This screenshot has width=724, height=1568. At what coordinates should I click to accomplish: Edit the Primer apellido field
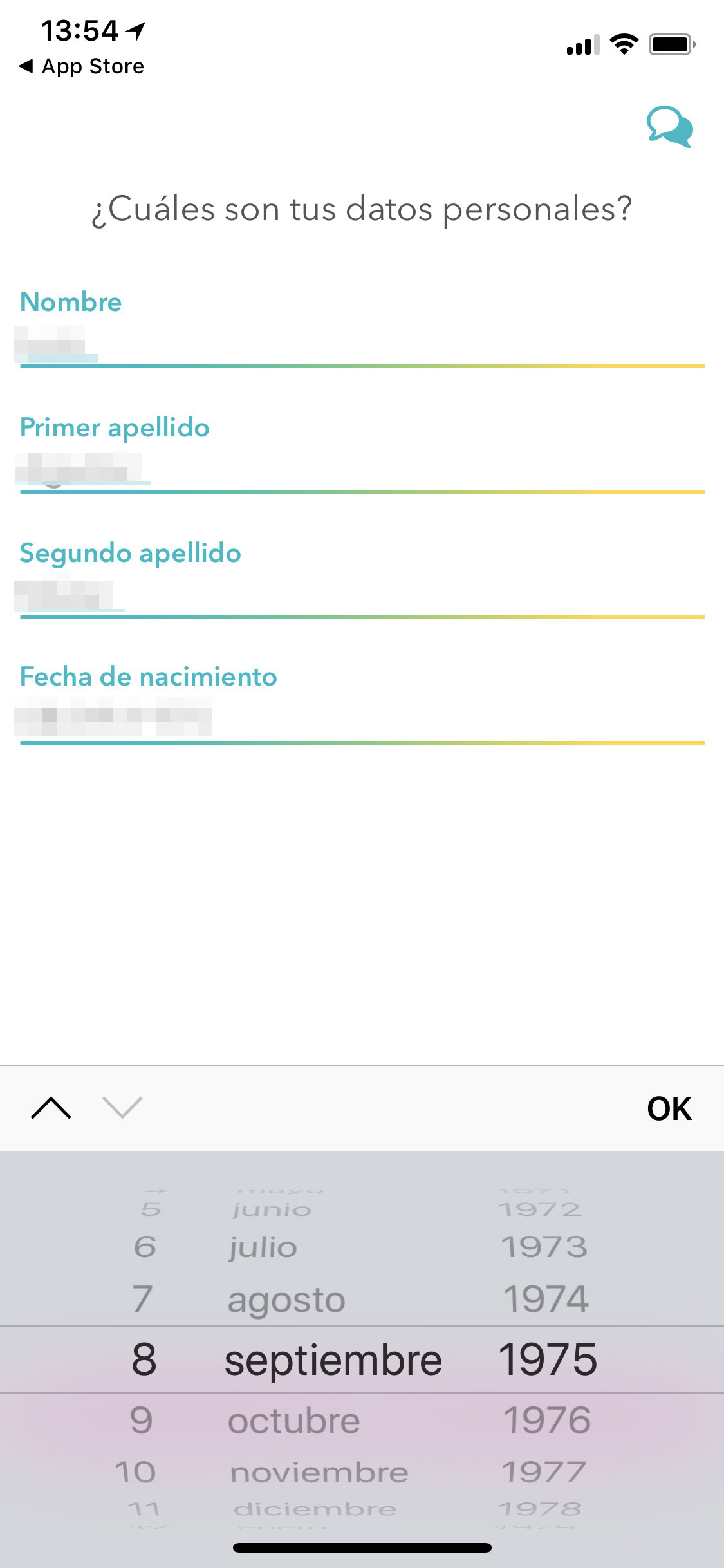click(x=362, y=468)
